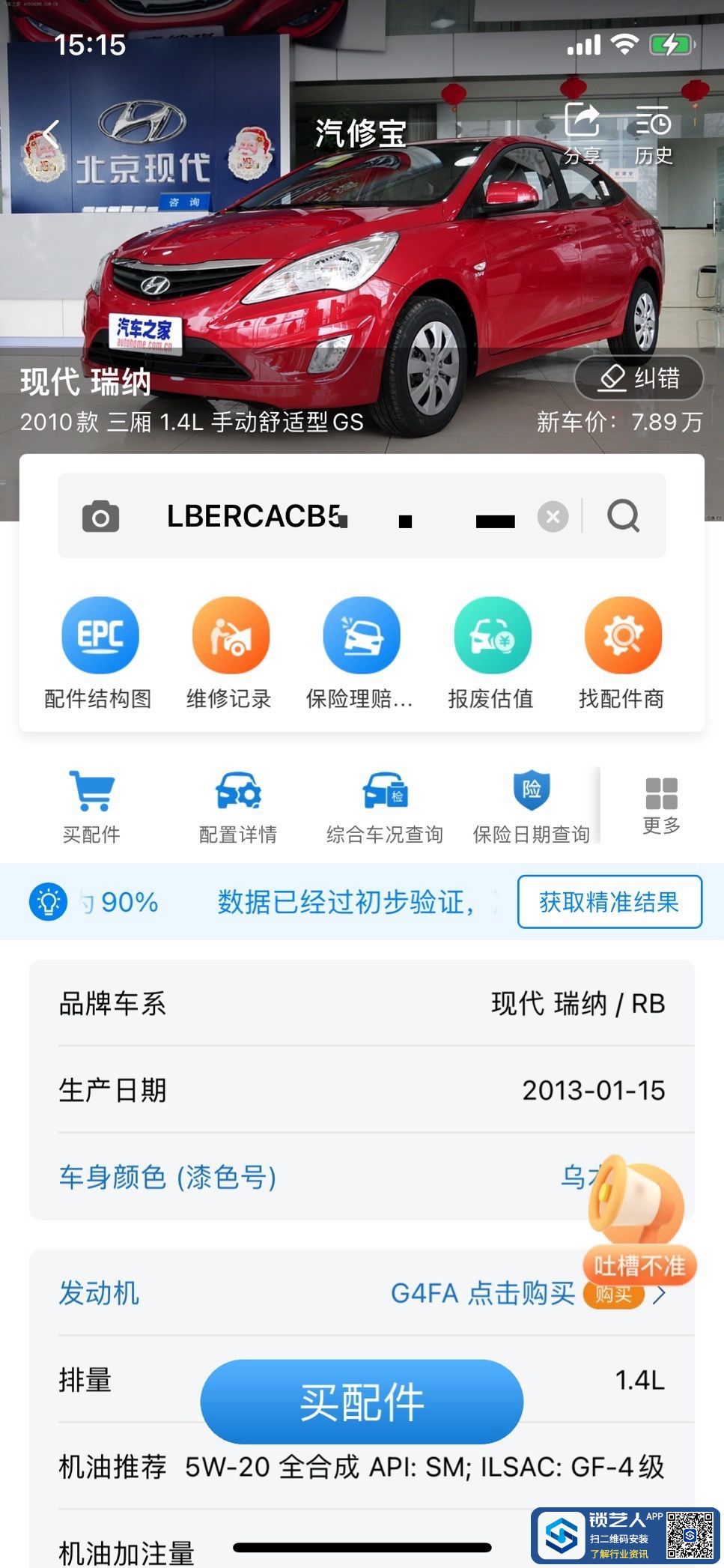
Task: Share this vehicle page (分享)
Action: coord(582,133)
